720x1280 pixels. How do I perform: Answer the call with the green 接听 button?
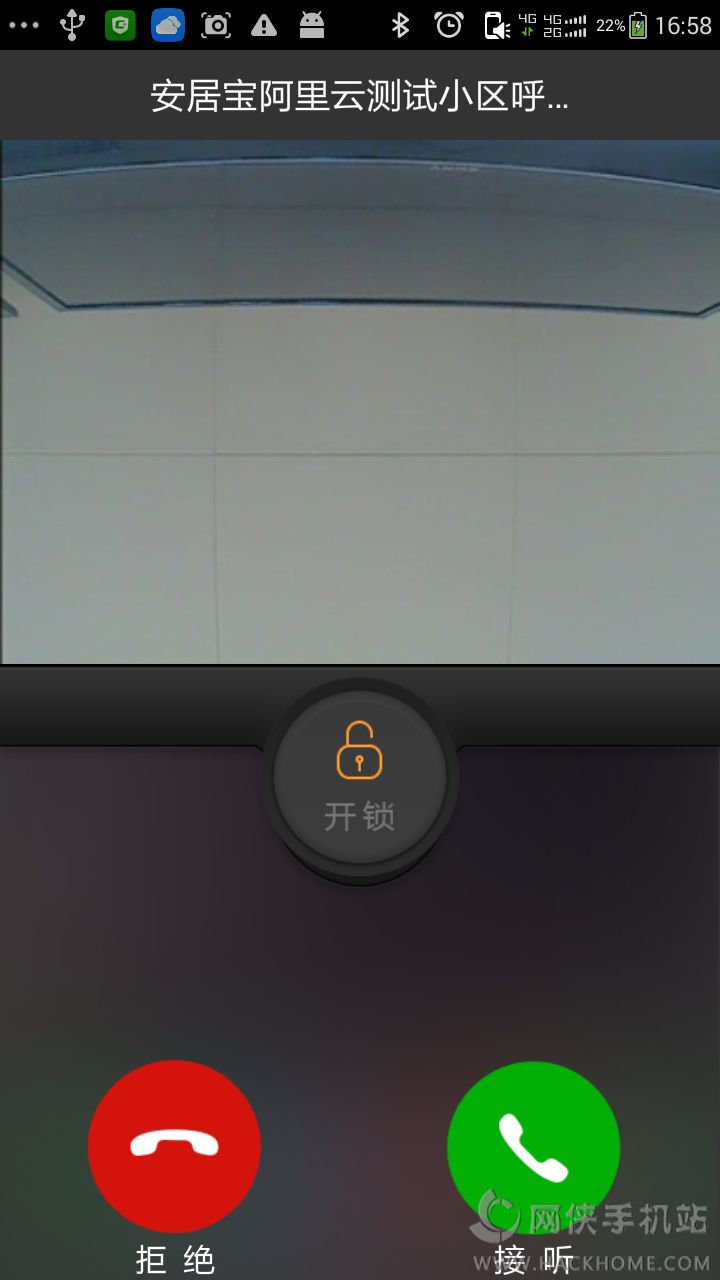click(x=533, y=1146)
